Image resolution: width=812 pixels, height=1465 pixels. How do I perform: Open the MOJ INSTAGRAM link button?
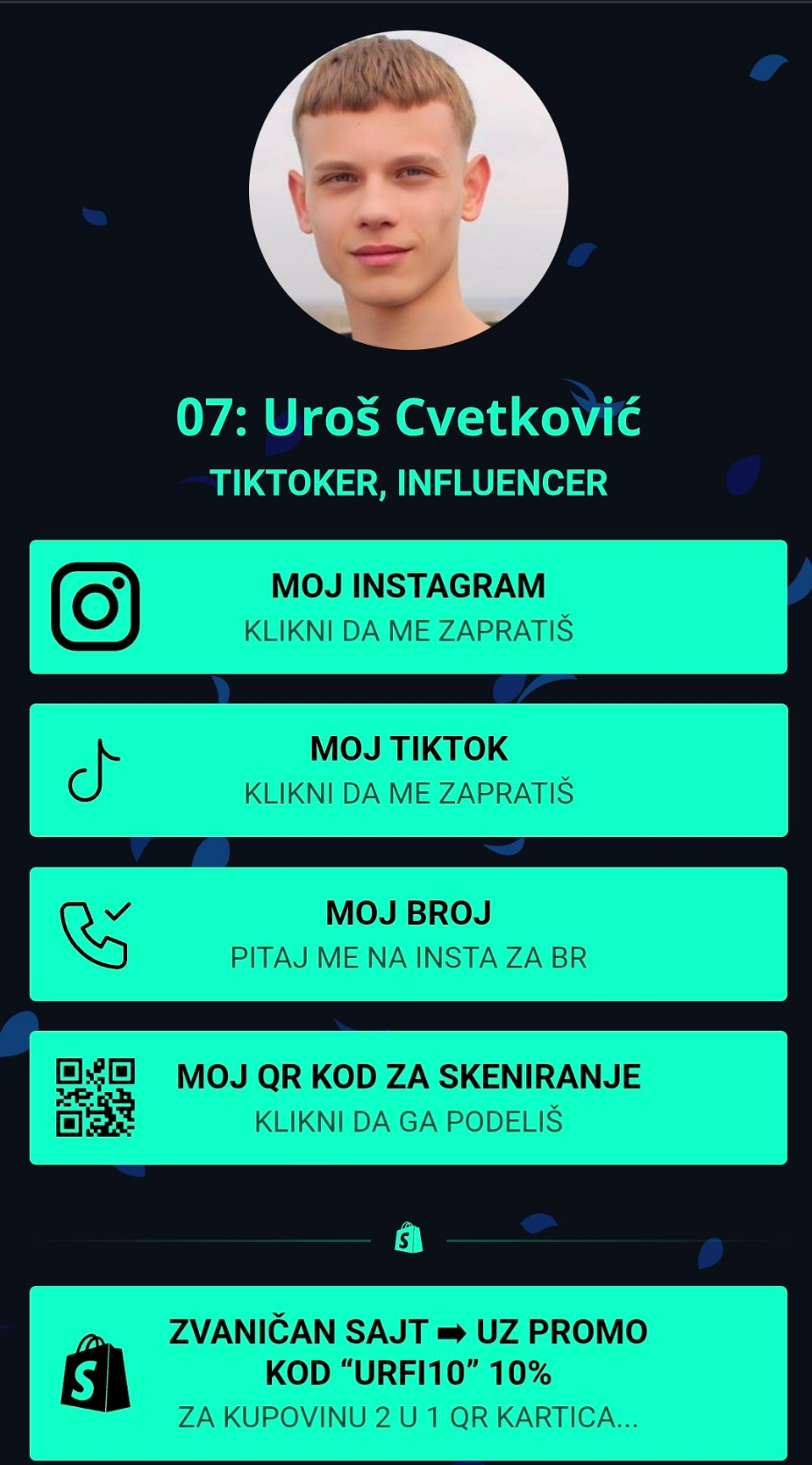click(x=408, y=607)
